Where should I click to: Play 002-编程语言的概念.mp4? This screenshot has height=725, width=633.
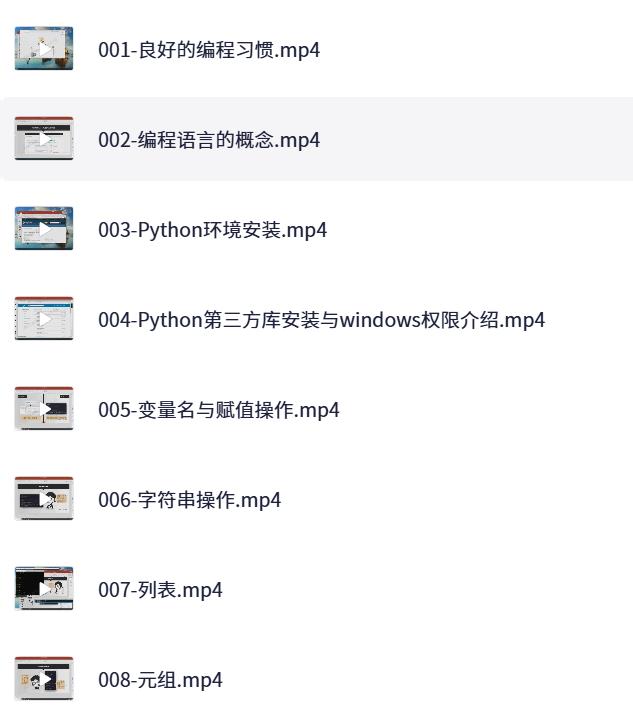click(x=208, y=140)
